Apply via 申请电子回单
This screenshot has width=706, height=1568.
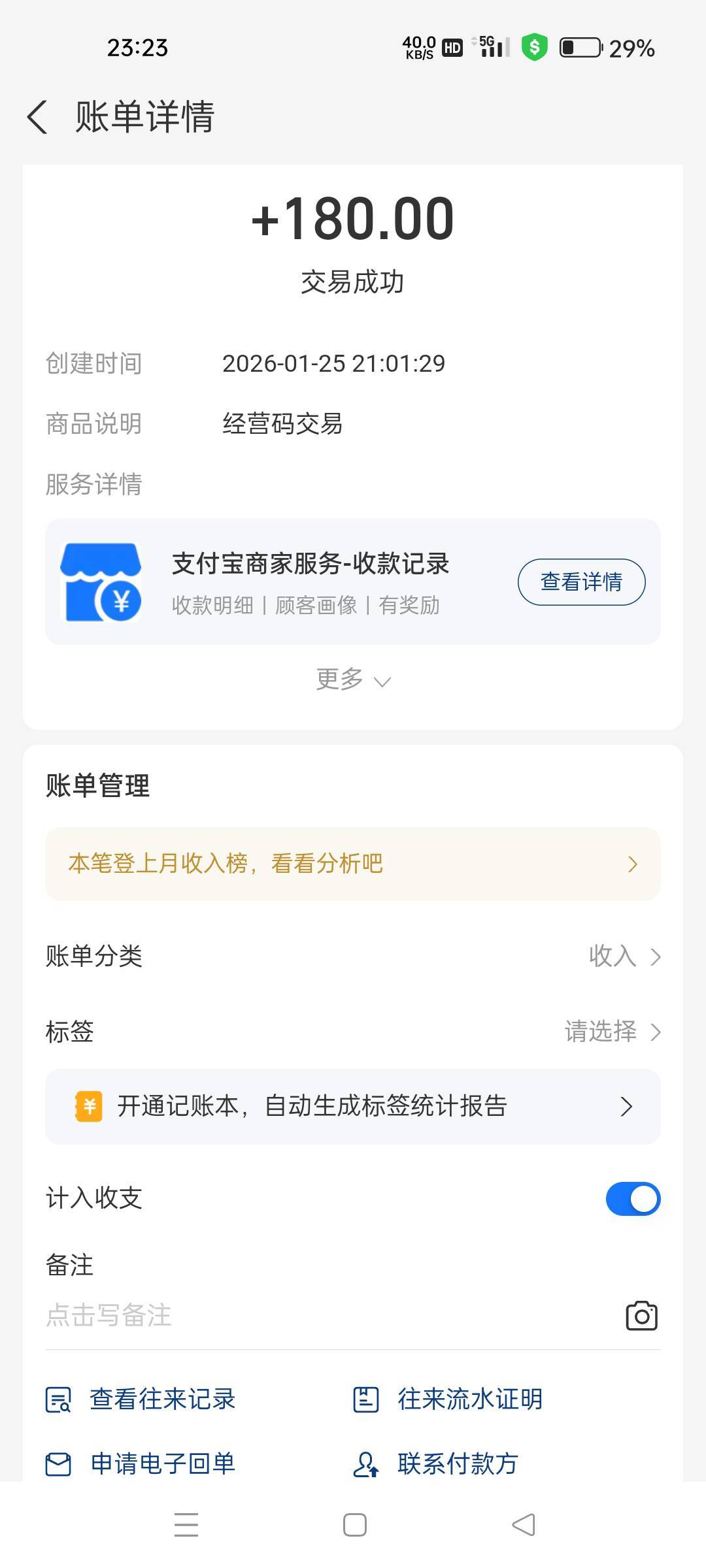(x=141, y=1463)
